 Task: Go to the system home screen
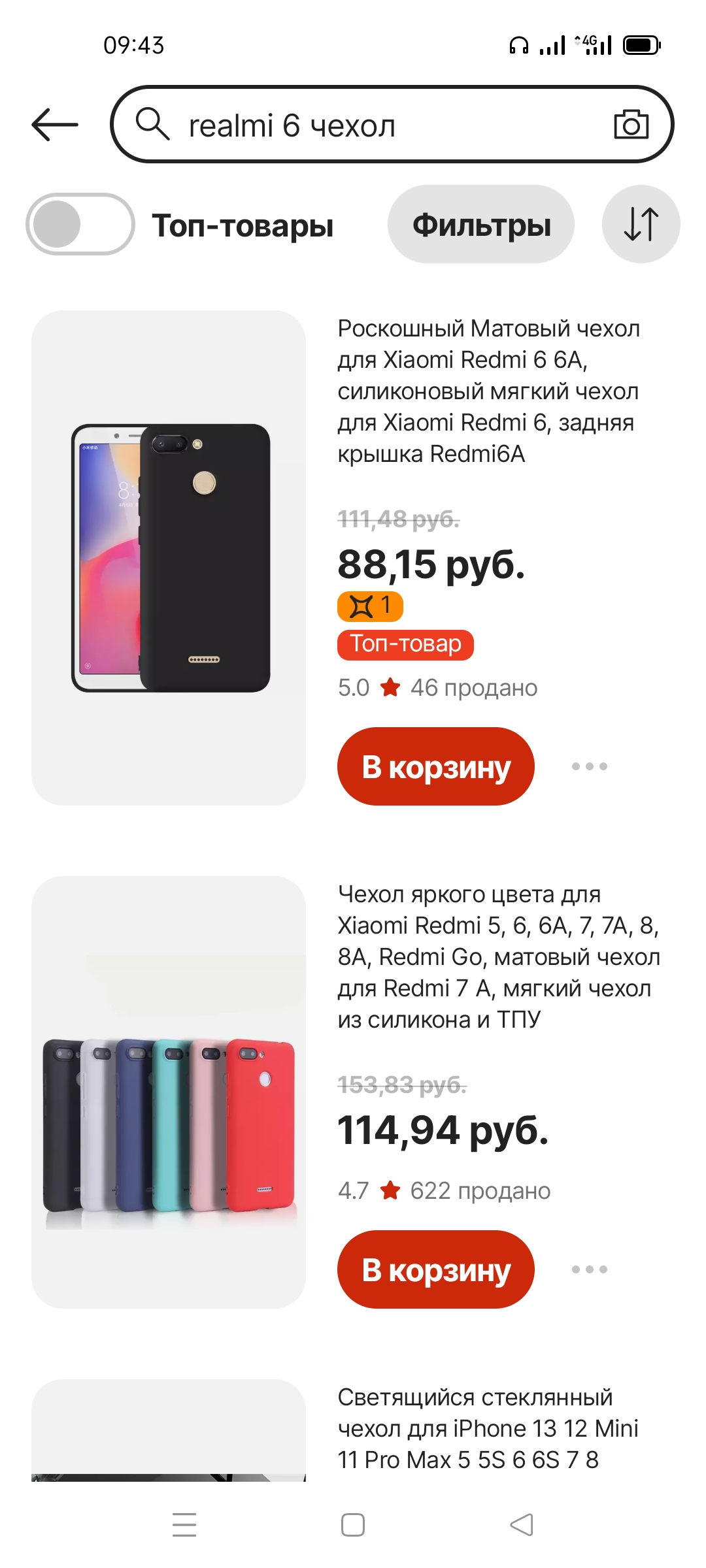pos(353,1525)
